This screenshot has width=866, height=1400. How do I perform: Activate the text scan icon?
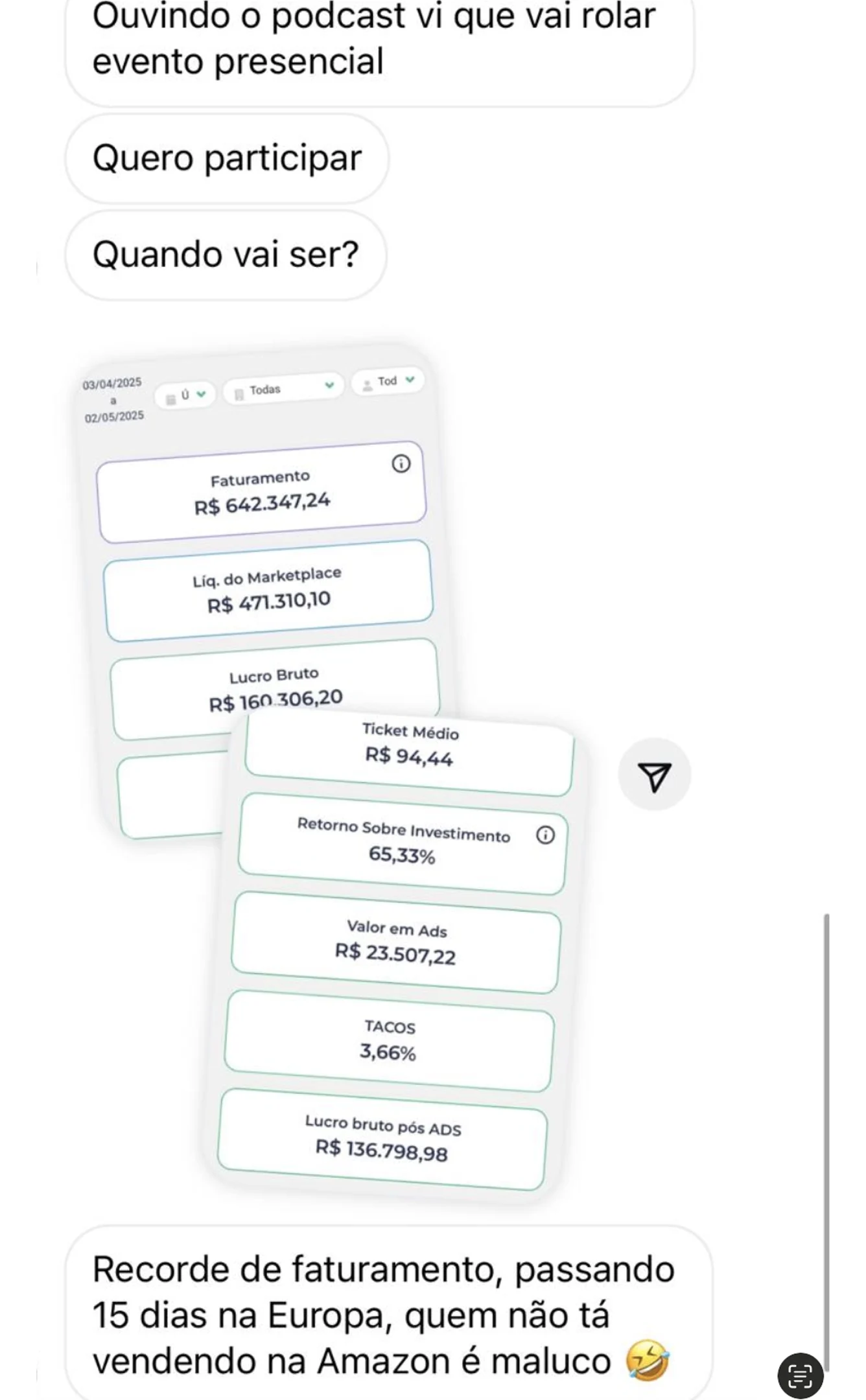click(x=800, y=1375)
